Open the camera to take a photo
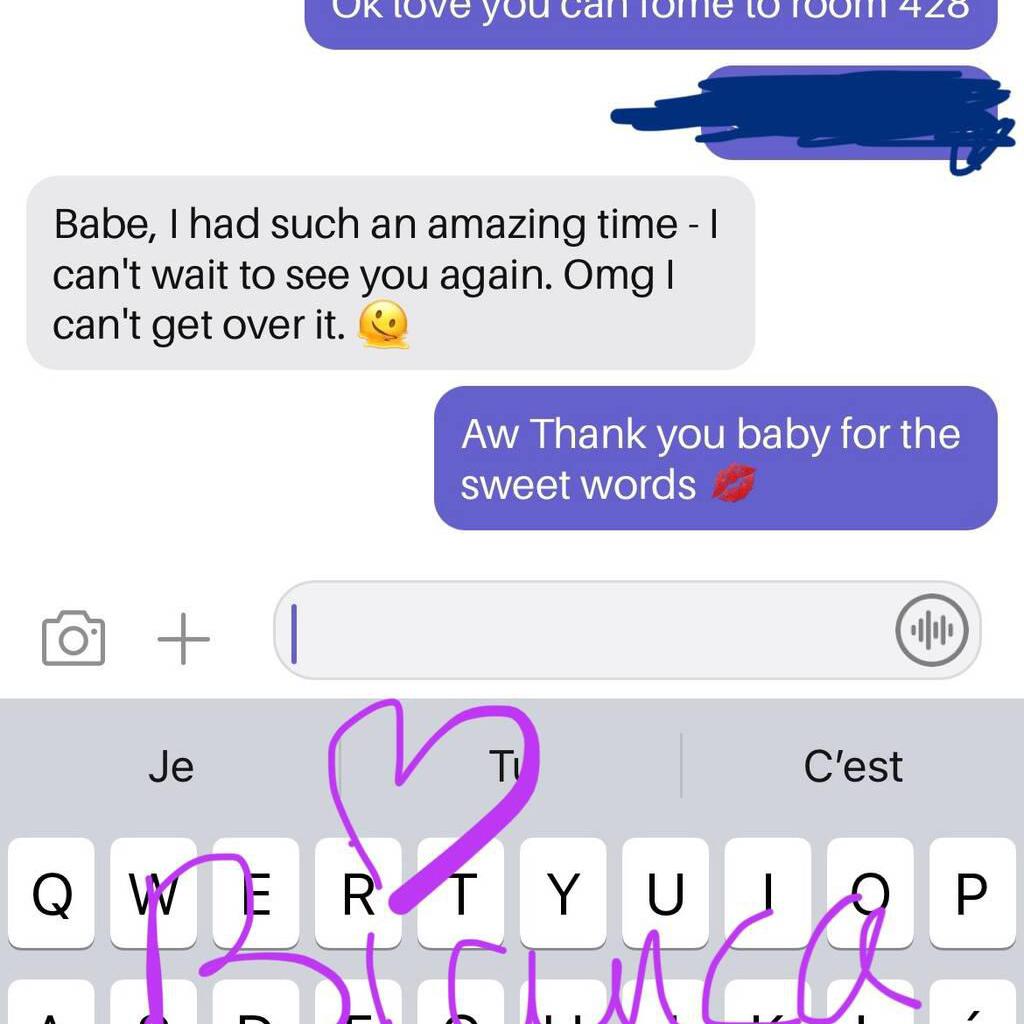The width and height of the screenshot is (1024, 1024). 73,637
